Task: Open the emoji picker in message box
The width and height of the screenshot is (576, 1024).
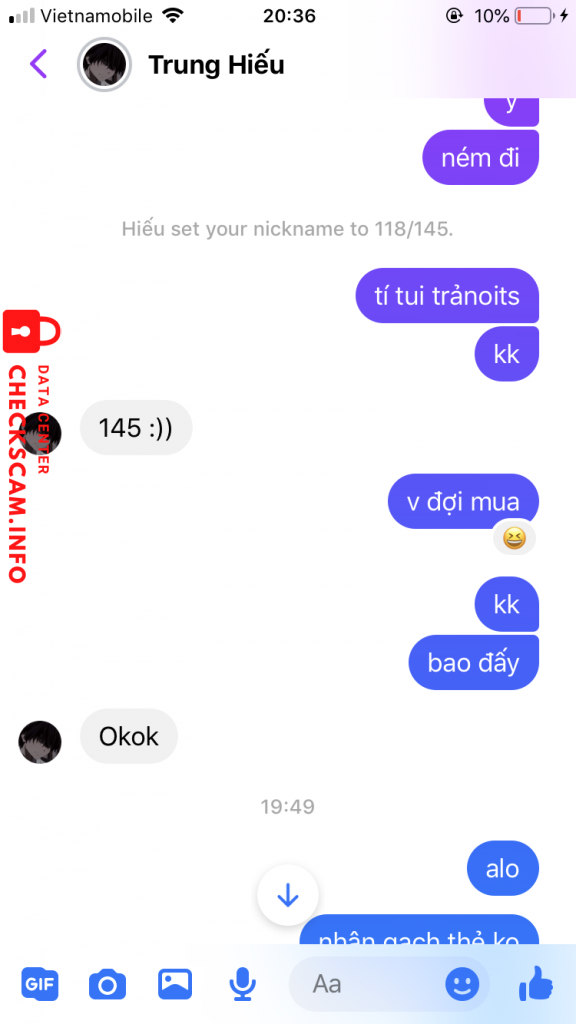Action: point(462,984)
